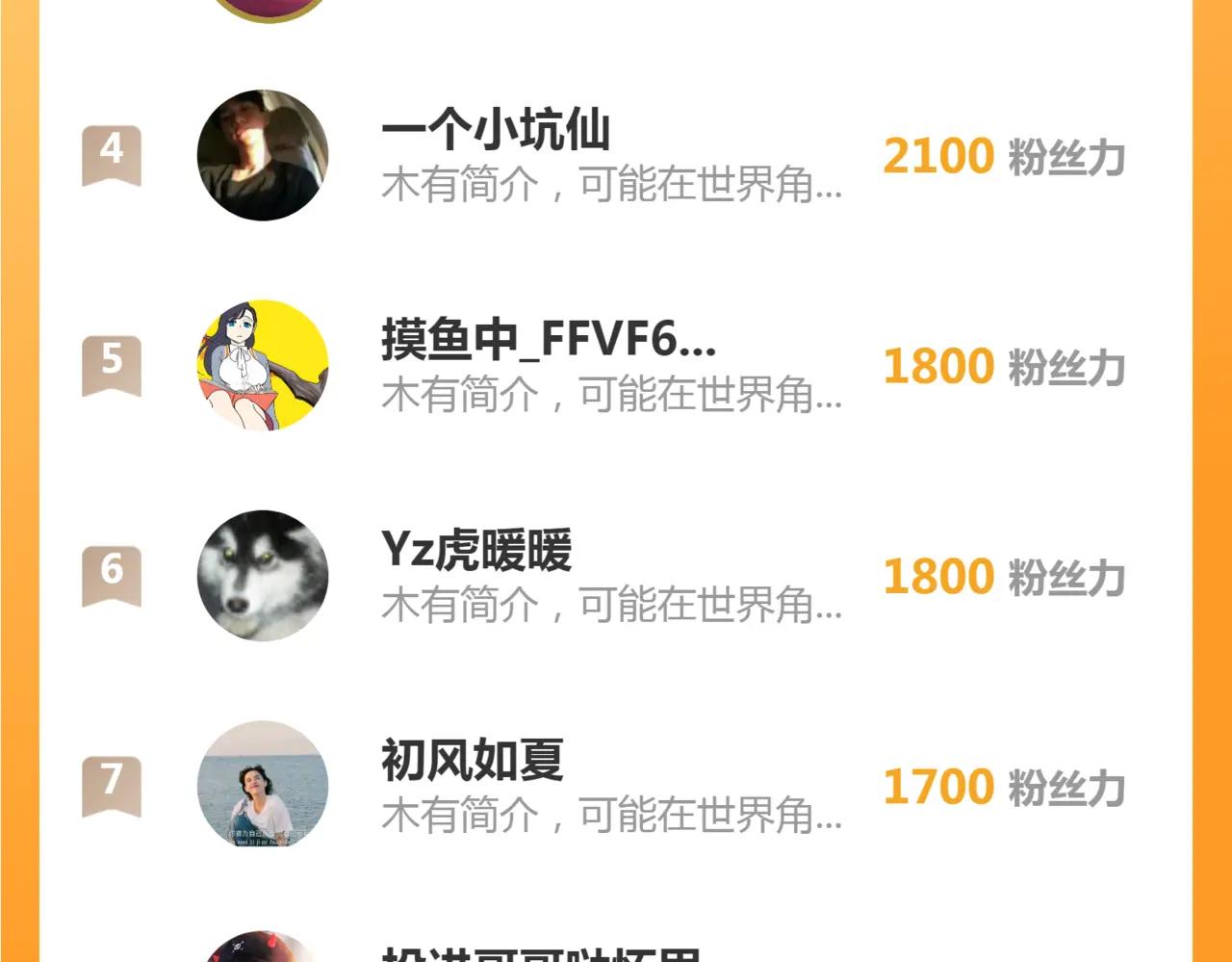Open 一个小坑仙's fan profile row
The image size is (1232, 962).
(x=496, y=131)
